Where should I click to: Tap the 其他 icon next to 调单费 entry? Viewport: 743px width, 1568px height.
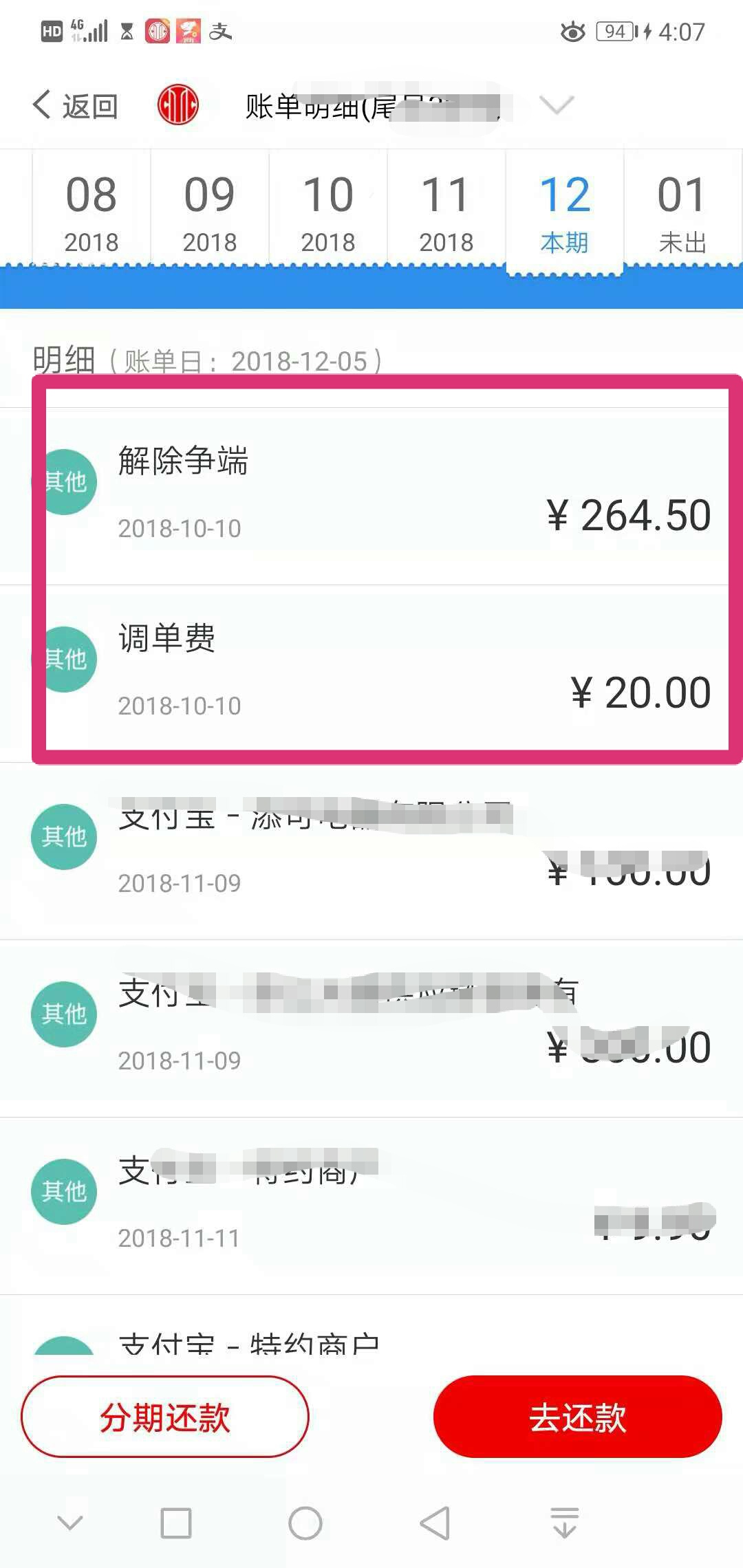click(67, 658)
